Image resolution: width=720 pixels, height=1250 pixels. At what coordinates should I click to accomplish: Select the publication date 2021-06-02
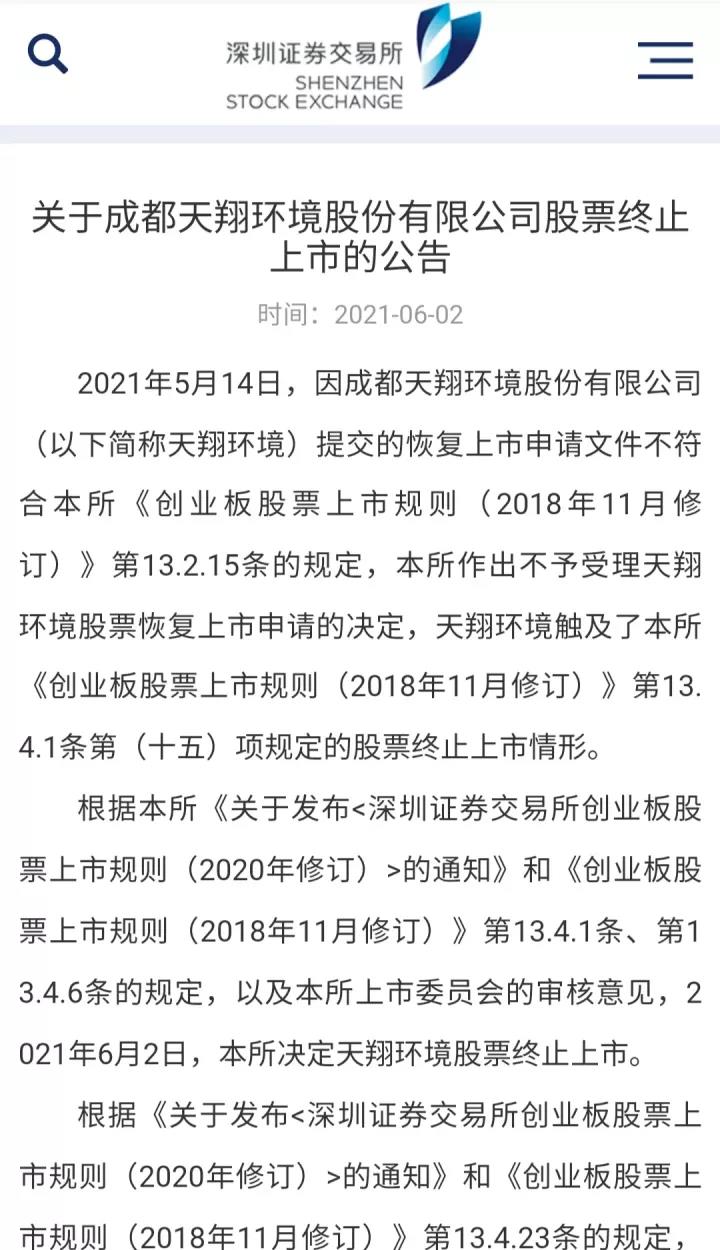pos(400,315)
